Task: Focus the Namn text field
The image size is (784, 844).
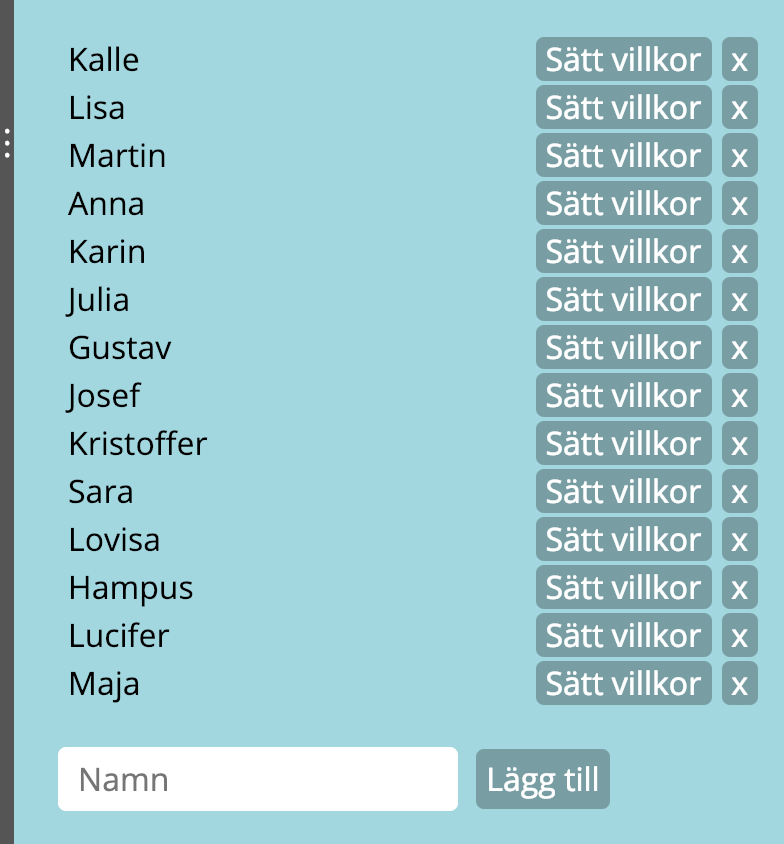Action: (257, 779)
